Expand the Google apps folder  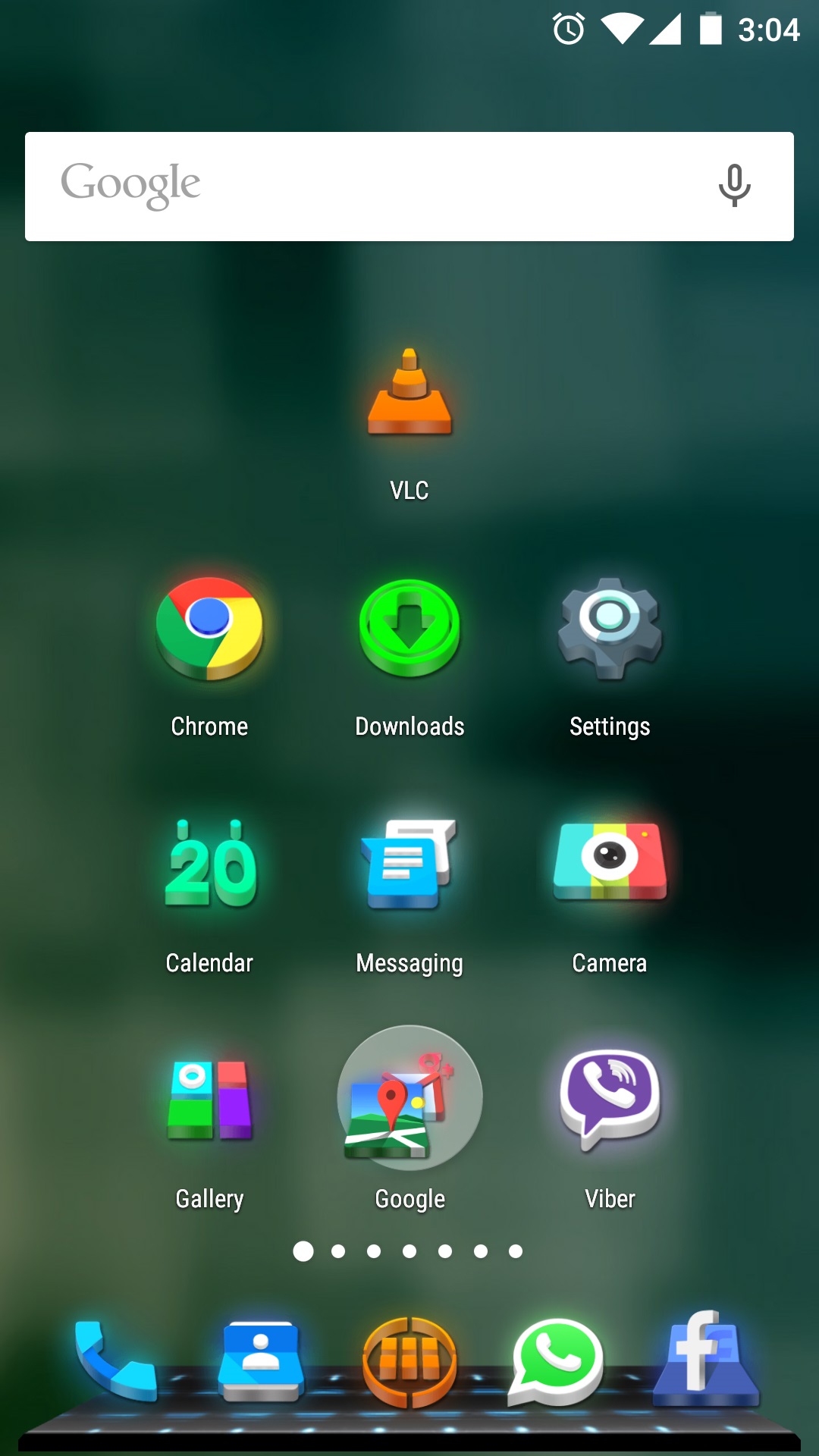click(x=409, y=1098)
